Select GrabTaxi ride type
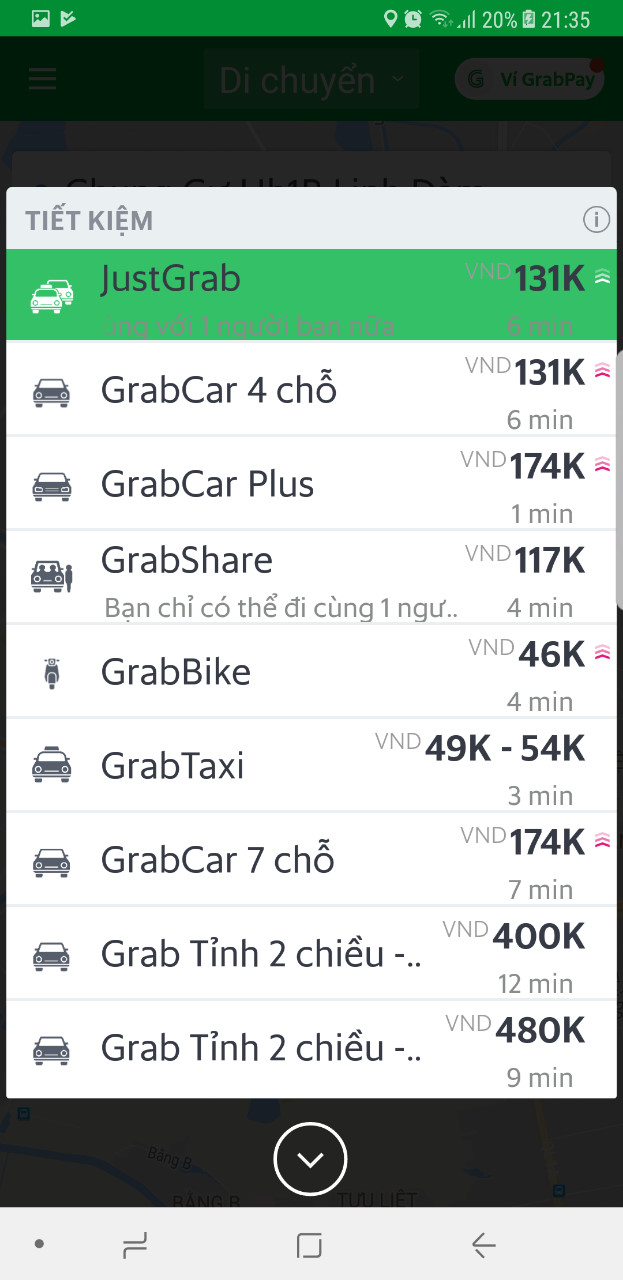Viewport: 623px width, 1280px height. 311,765
